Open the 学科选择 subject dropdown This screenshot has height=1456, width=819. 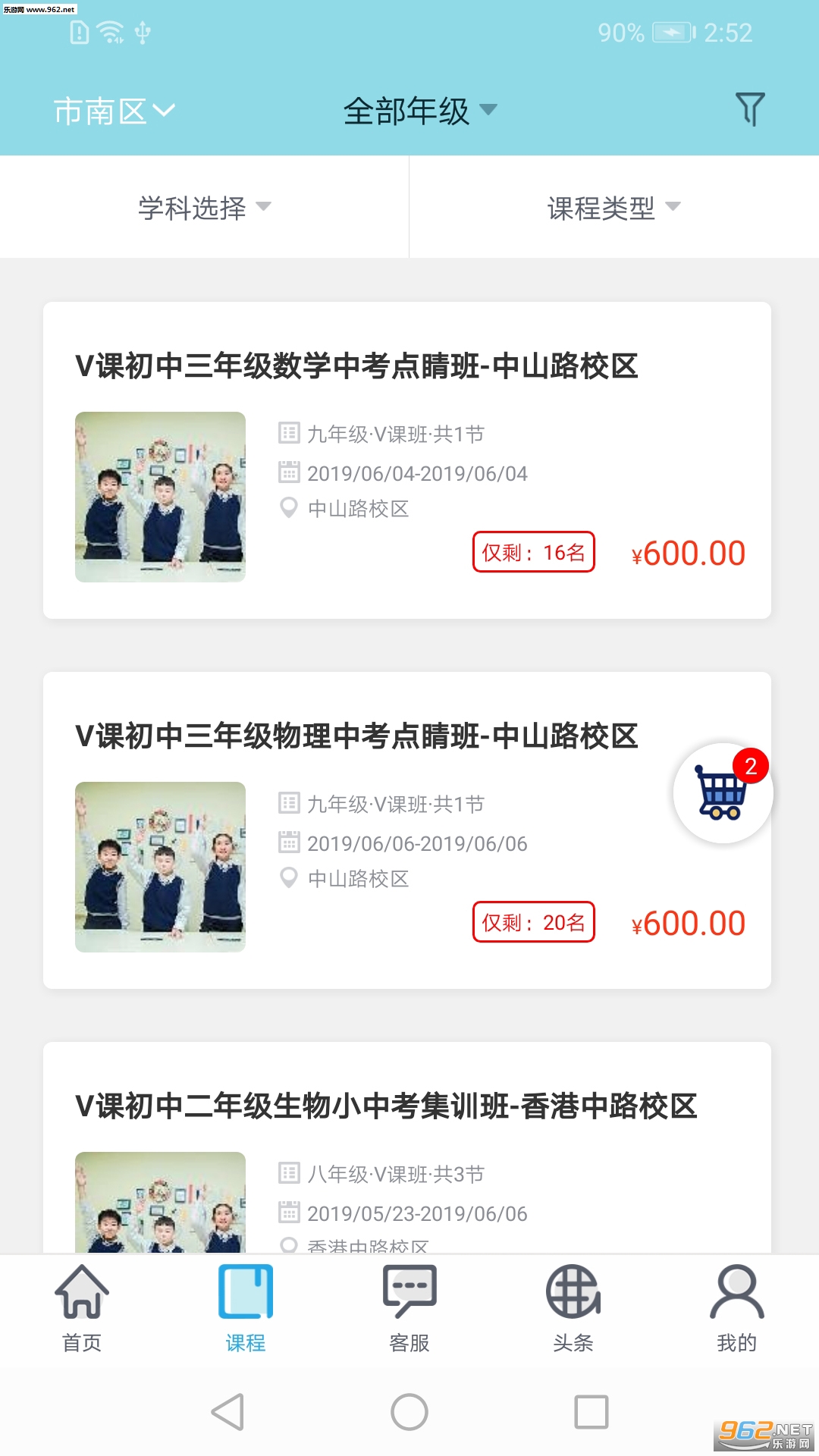pos(204,207)
